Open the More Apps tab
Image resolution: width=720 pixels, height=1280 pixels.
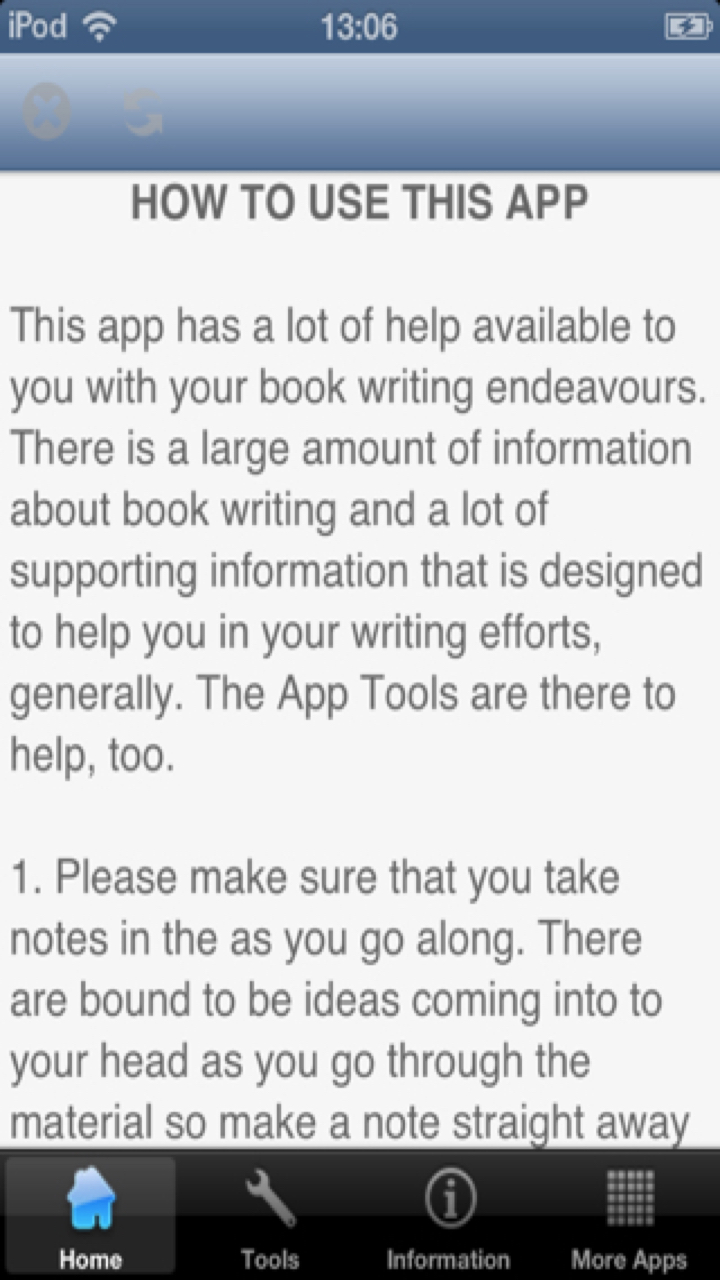point(630,1215)
